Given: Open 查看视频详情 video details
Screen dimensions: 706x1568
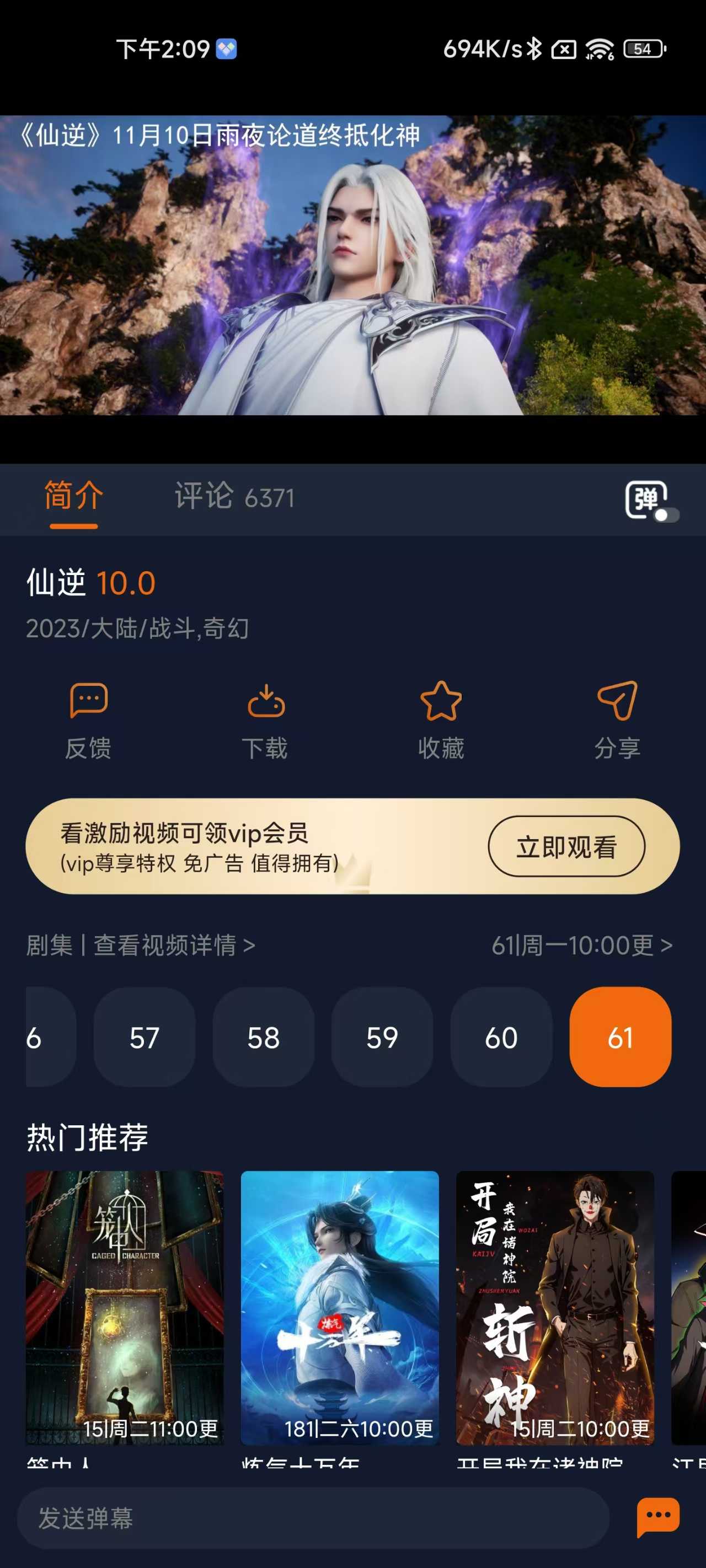Looking at the screenshot, I should coord(174,946).
